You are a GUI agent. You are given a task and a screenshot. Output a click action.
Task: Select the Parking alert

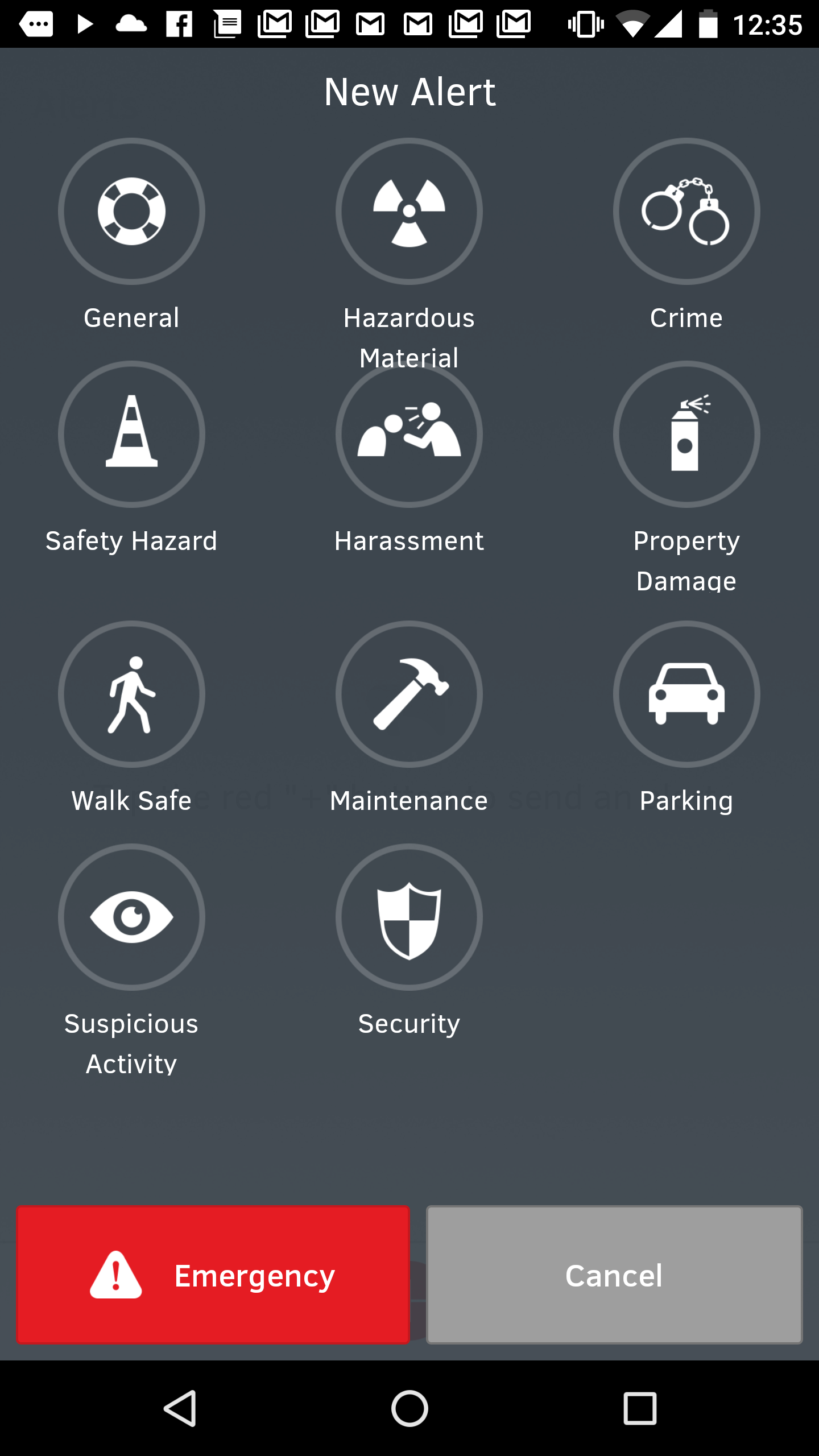click(x=686, y=694)
